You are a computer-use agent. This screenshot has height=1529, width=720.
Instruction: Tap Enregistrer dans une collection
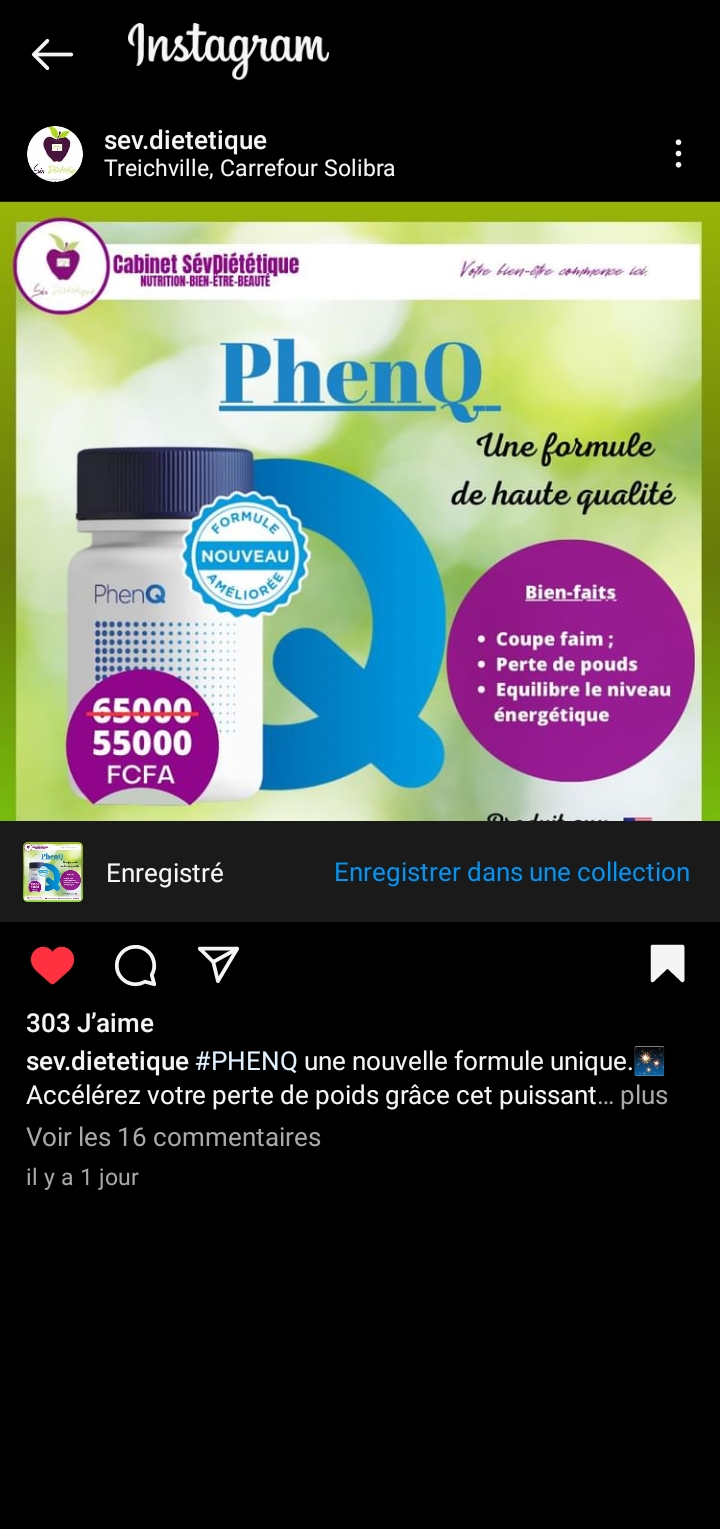(511, 872)
